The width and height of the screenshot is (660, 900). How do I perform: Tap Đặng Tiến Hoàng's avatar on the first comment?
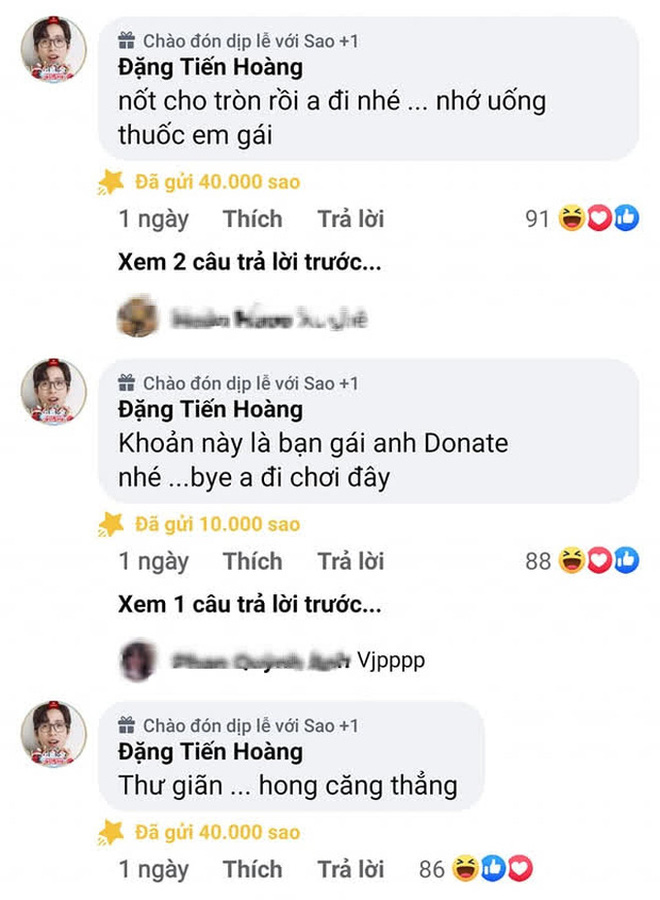click(x=53, y=50)
